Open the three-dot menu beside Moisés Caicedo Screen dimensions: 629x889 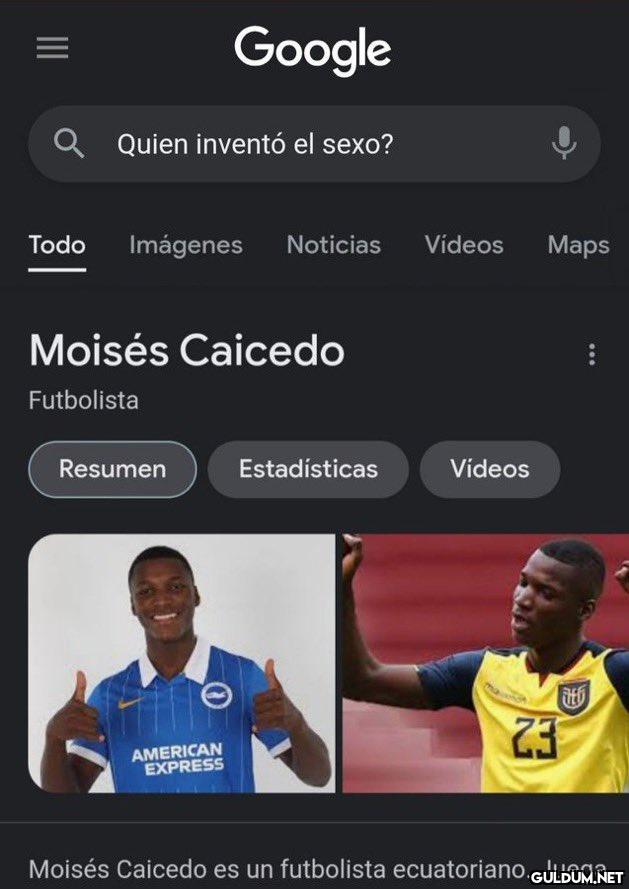(592, 354)
